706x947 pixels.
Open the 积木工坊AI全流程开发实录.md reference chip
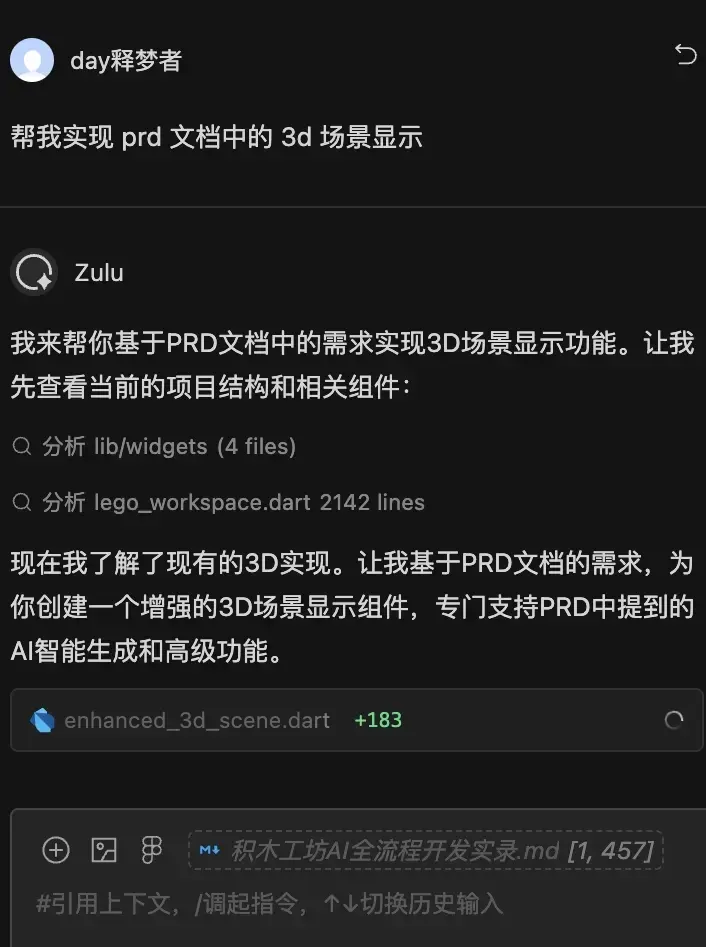point(425,851)
